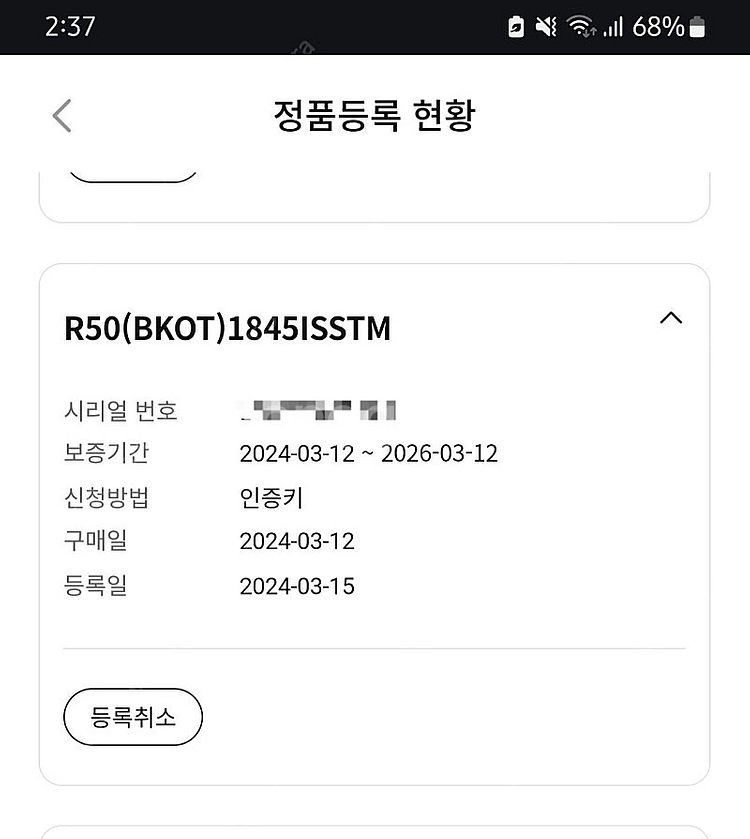Tap the 등록취소 button
Viewport: 750px width, 839px height.
click(133, 717)
